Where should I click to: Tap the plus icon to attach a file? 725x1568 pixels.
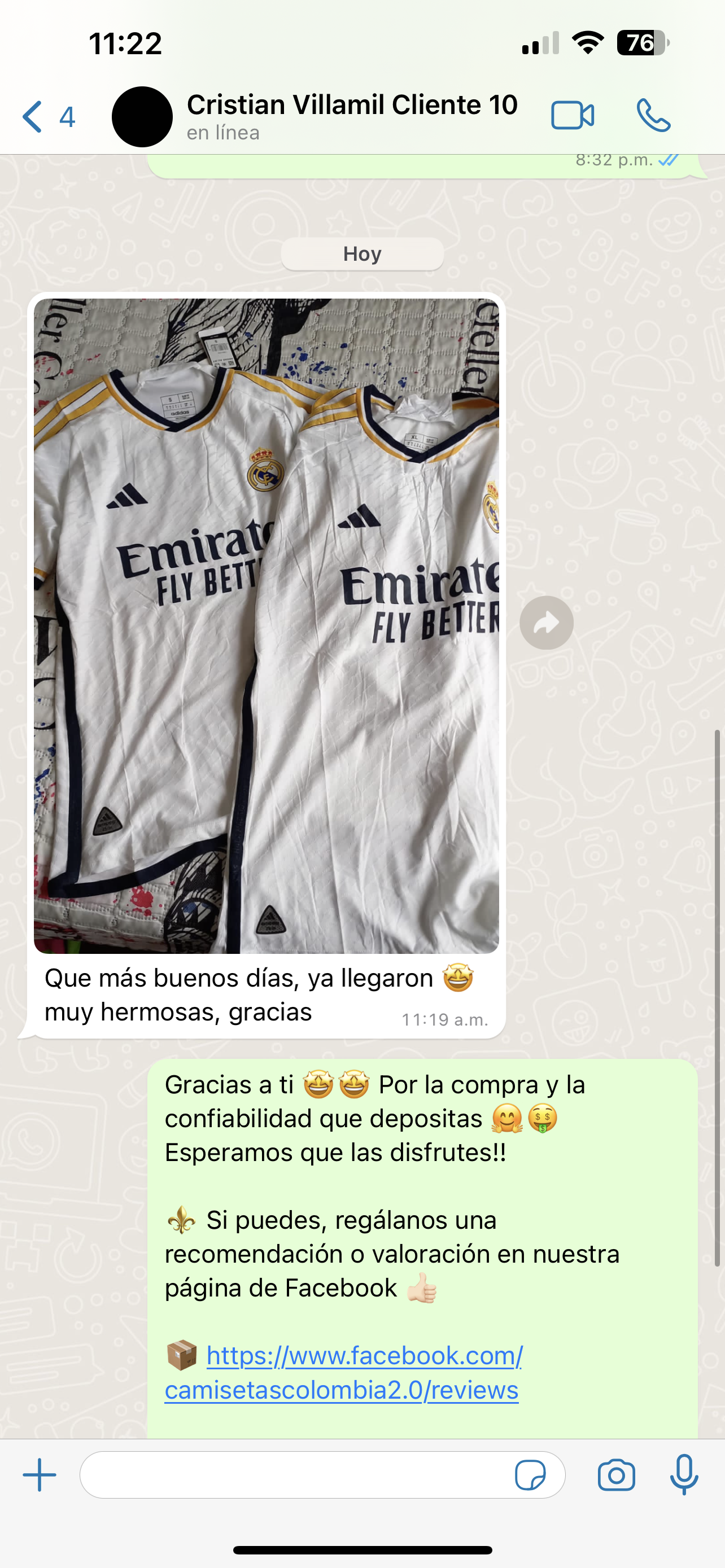point(40,1475)
